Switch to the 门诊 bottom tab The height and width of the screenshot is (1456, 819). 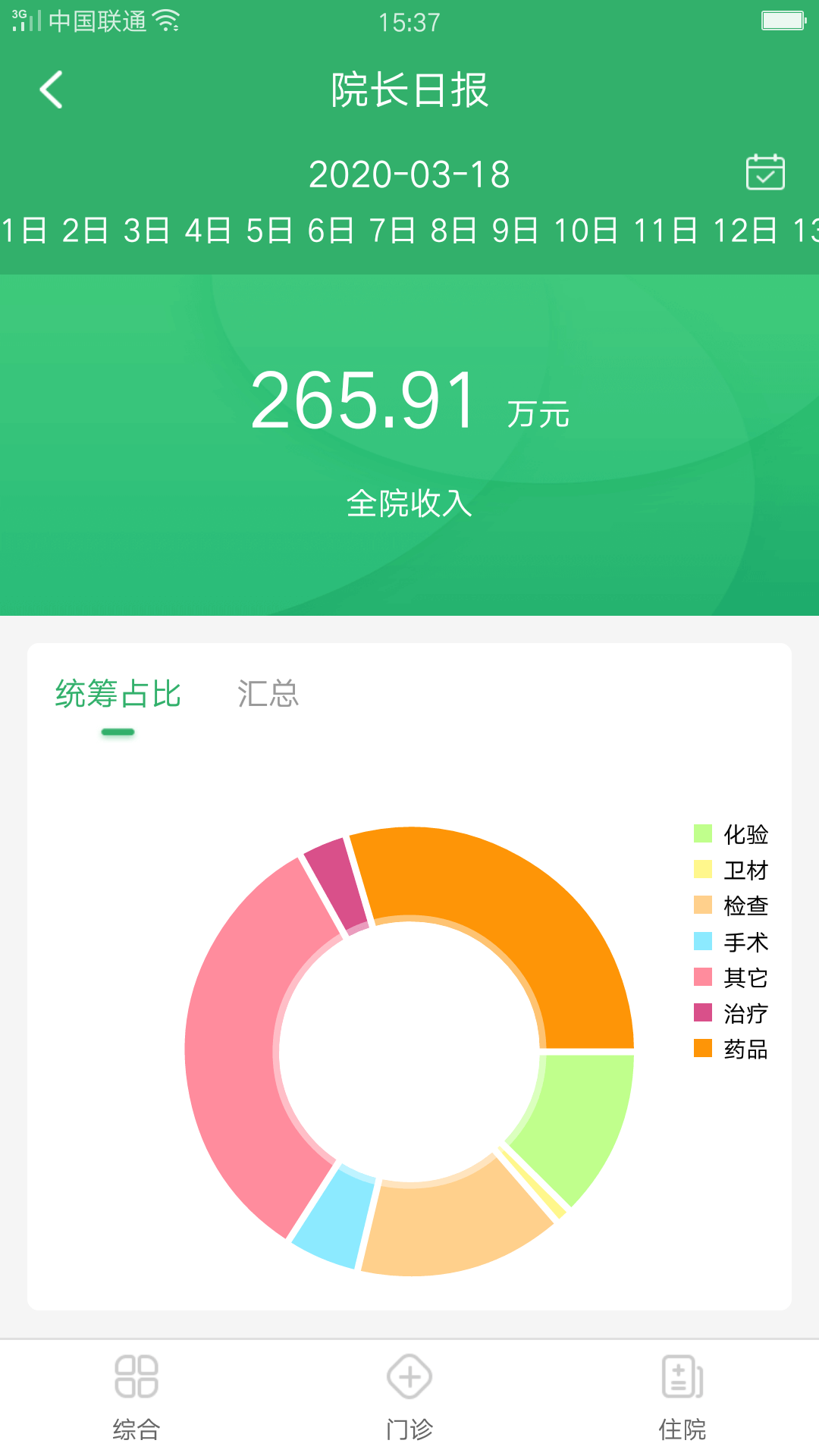click(409, 1398)
